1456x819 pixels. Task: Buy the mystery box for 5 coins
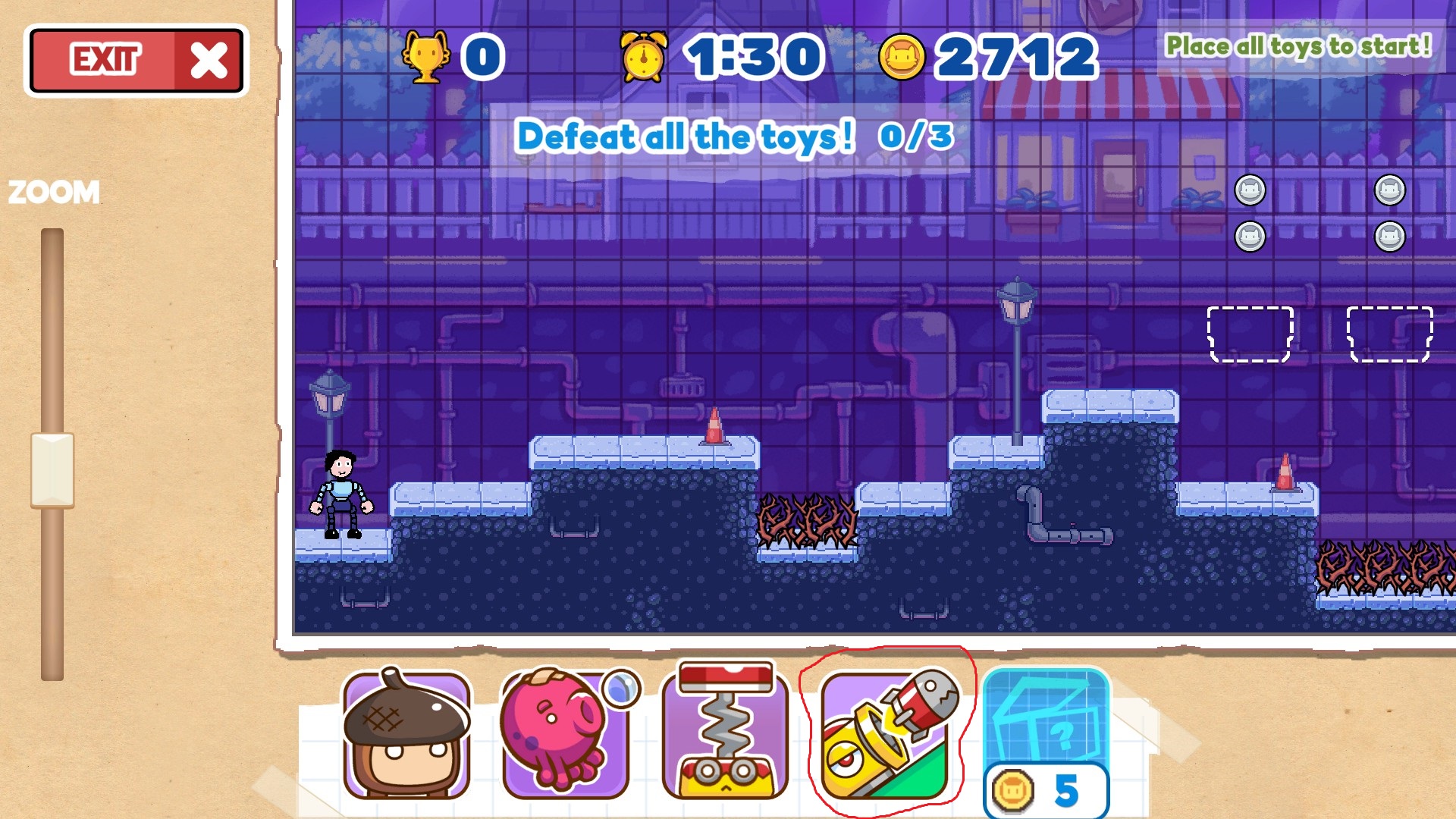(x=1046, y=739)
